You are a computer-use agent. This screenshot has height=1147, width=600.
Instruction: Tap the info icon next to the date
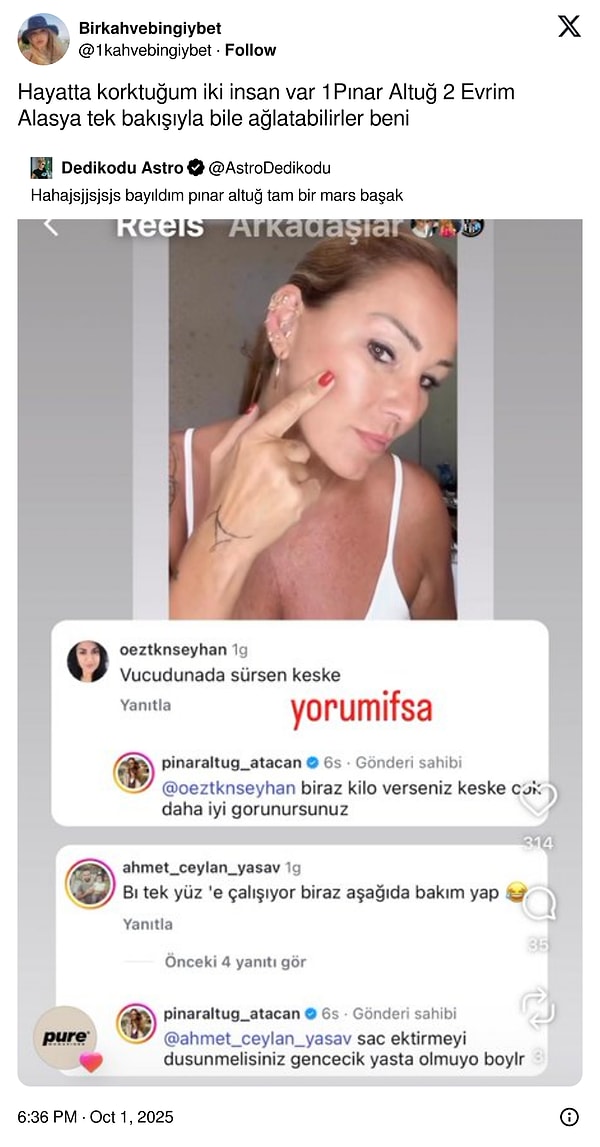(x=569, y=1117)
